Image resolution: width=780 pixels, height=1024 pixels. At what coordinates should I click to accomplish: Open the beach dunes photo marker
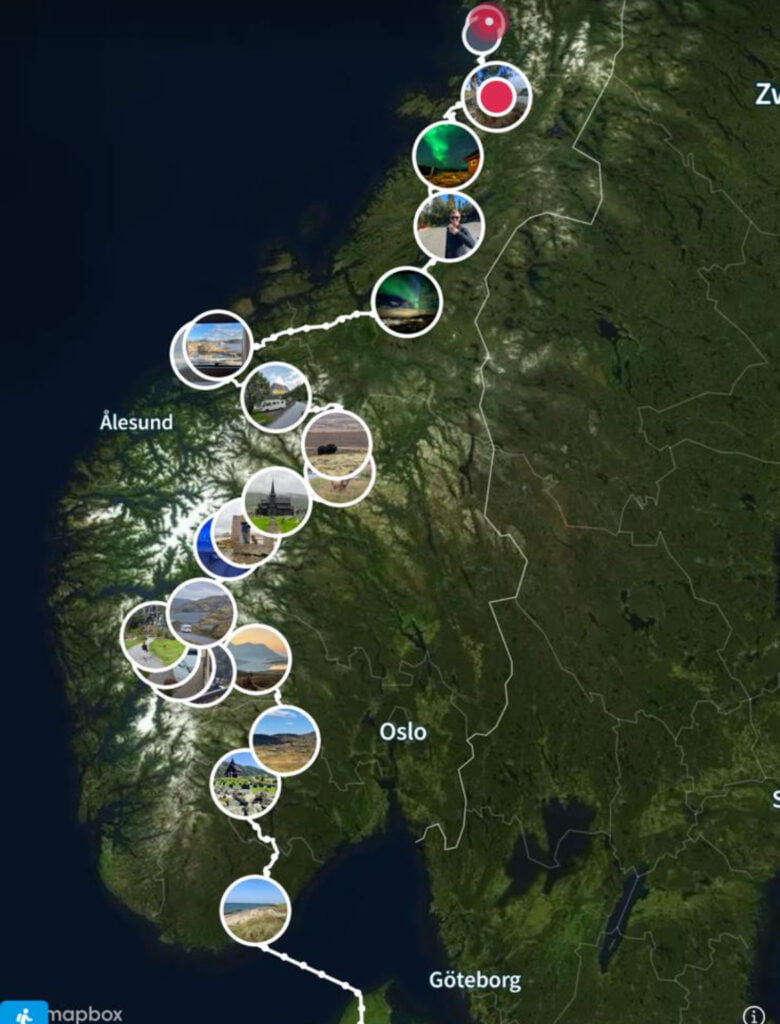pos(255,909)
